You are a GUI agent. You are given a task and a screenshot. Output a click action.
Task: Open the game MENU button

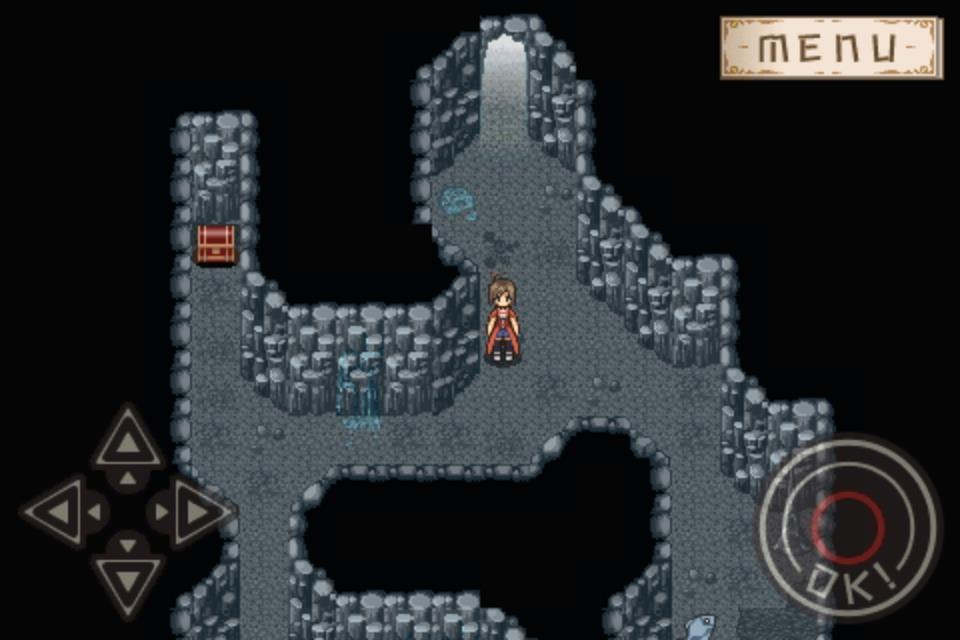click(x=830, y=47)
